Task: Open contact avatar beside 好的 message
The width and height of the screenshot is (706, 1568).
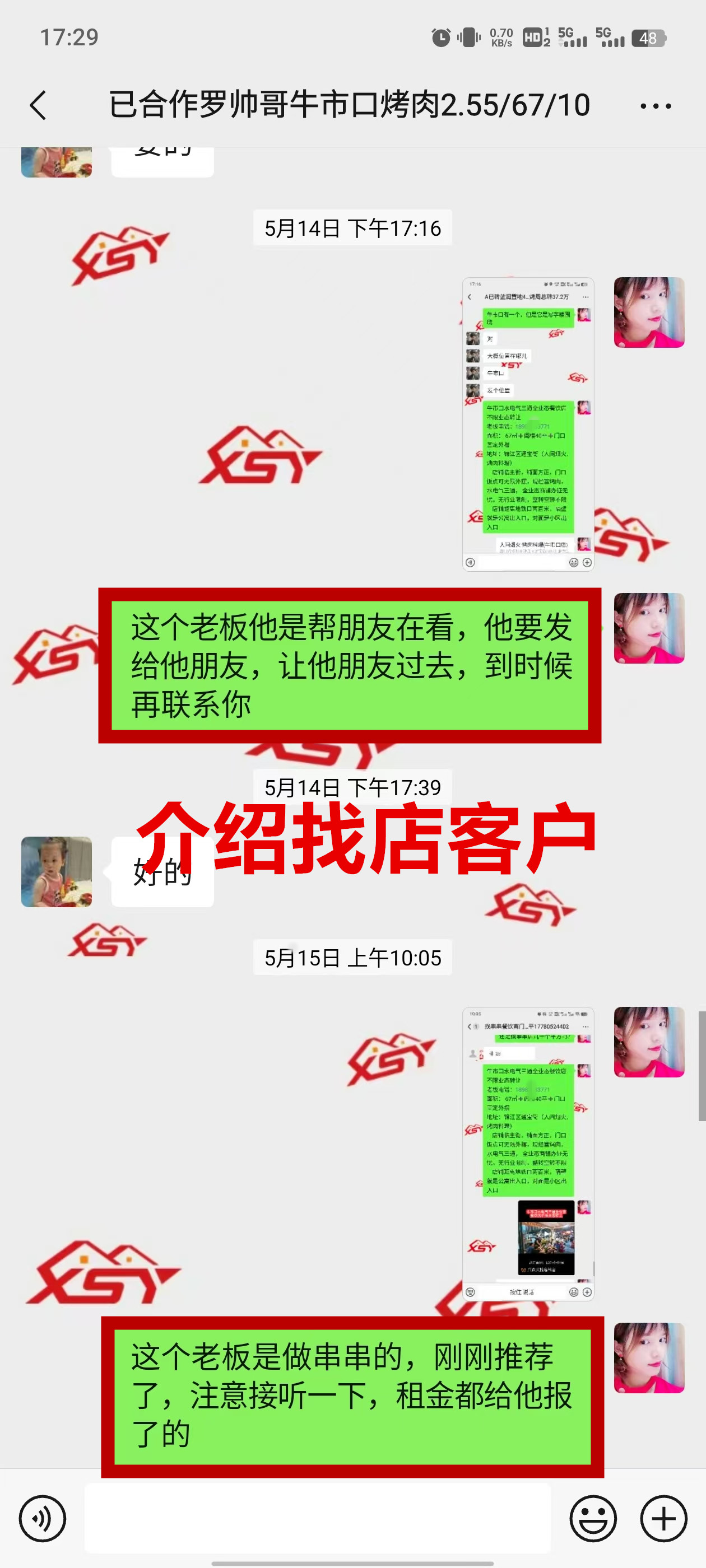Action: click(x=57, y=872)
